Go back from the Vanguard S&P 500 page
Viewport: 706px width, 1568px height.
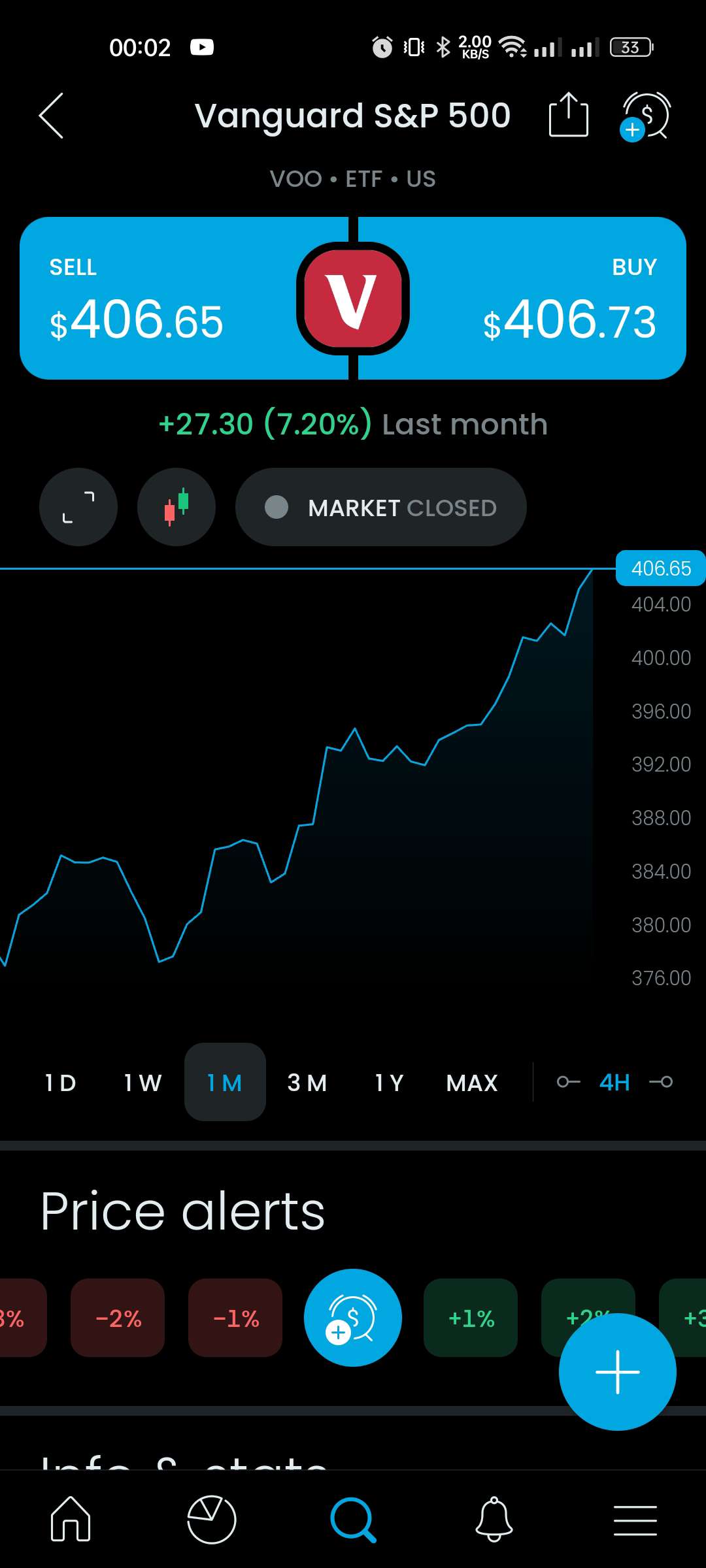point(51,116)
